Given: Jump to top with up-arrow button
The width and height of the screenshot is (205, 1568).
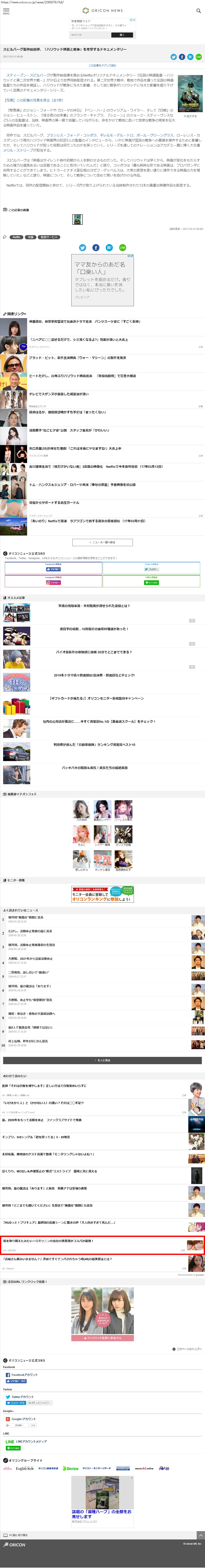Looking at the screenshot, I should (x=200, y=1535).
